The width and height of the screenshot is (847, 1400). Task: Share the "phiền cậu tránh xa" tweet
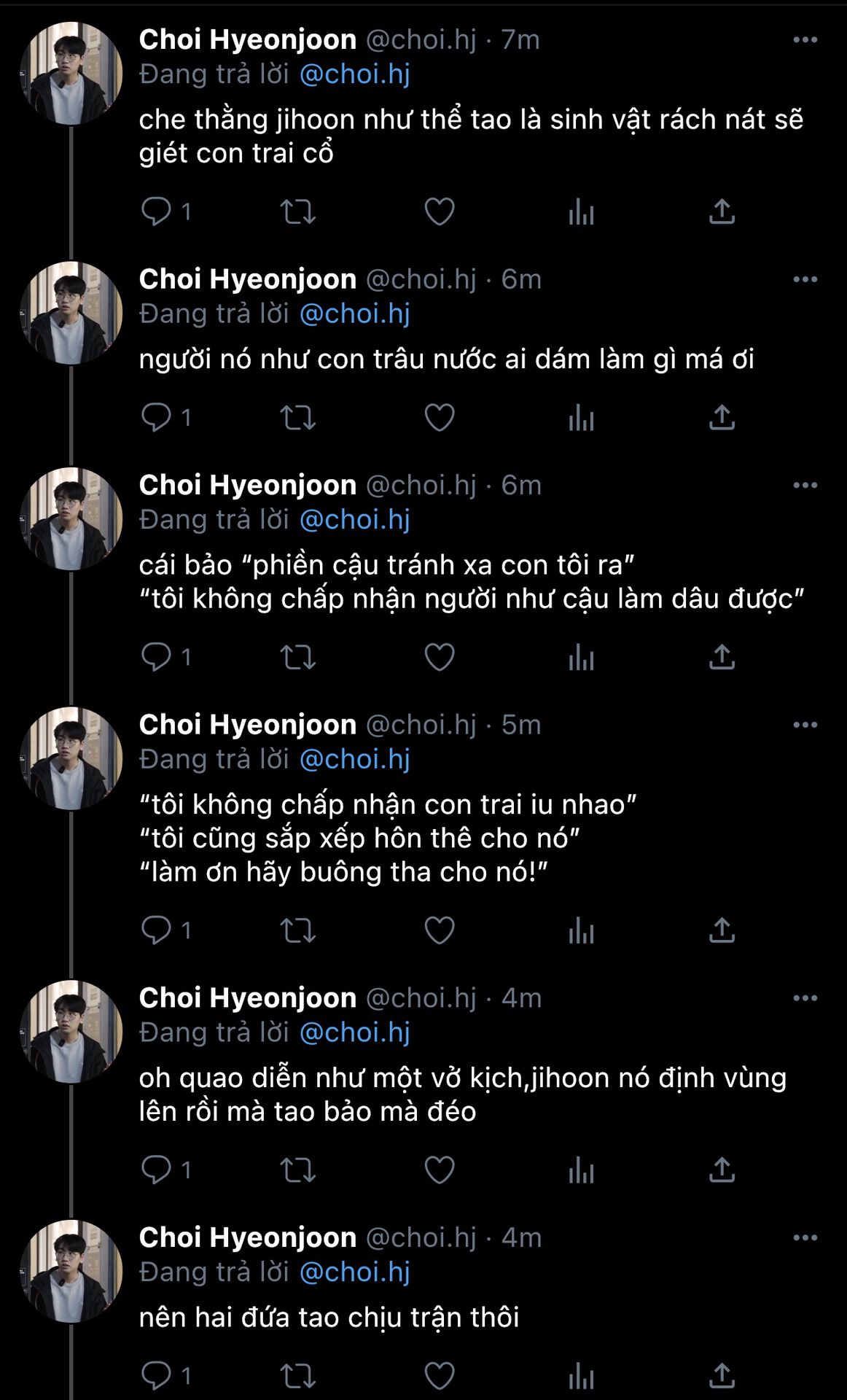(x=722, y=657)
